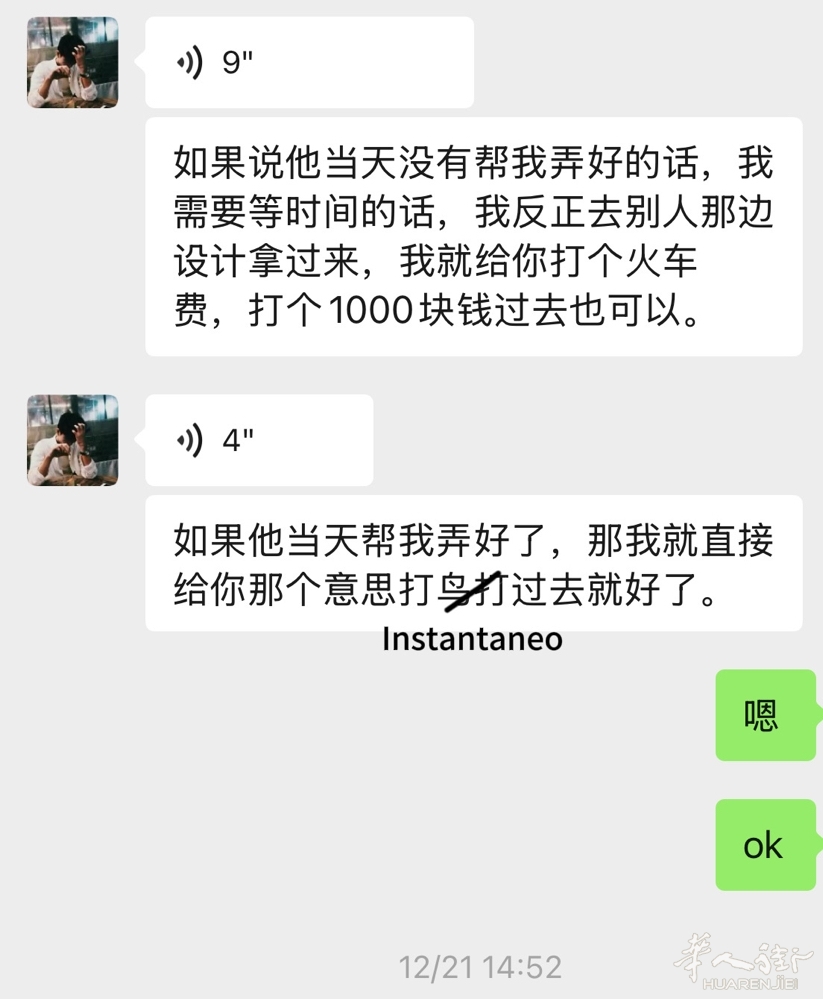The height and width of the screenshot is (999, 823).
Task: Play the 9-second voice message
Action: tap(308, 63)
